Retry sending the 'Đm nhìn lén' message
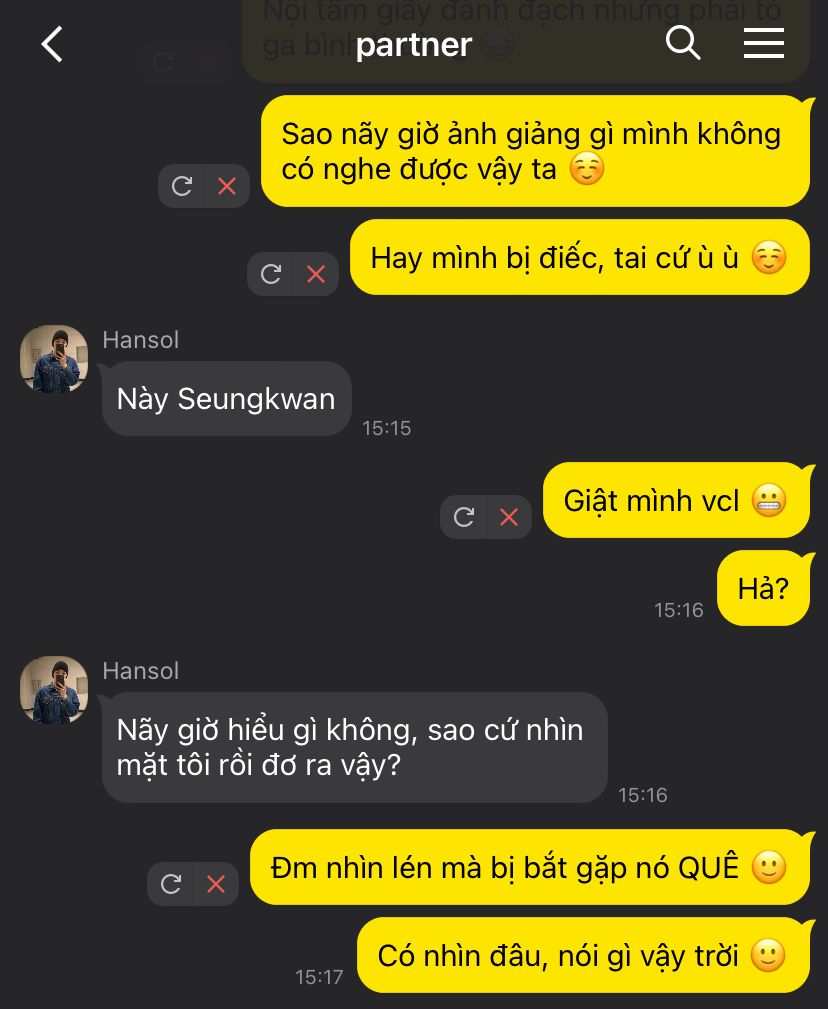The height and width of the screenshot is (1009, 828). pos(171,884)
